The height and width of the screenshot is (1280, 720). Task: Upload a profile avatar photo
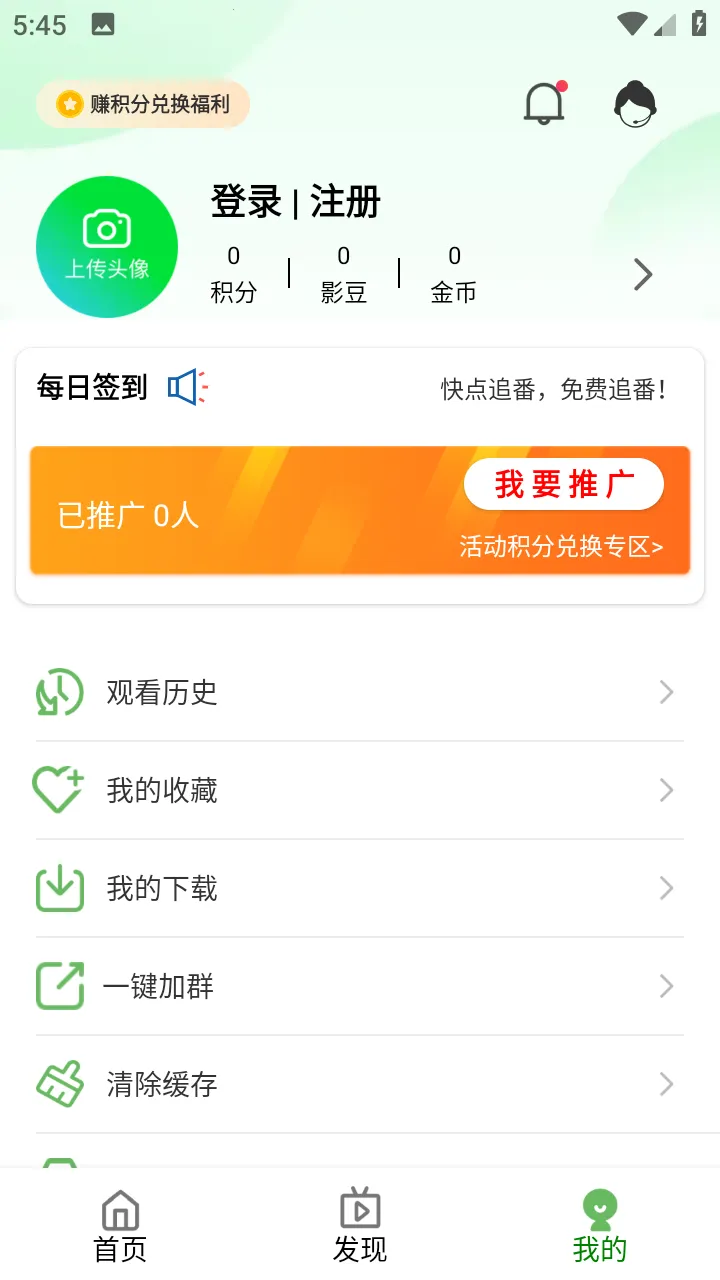(107, 247)
